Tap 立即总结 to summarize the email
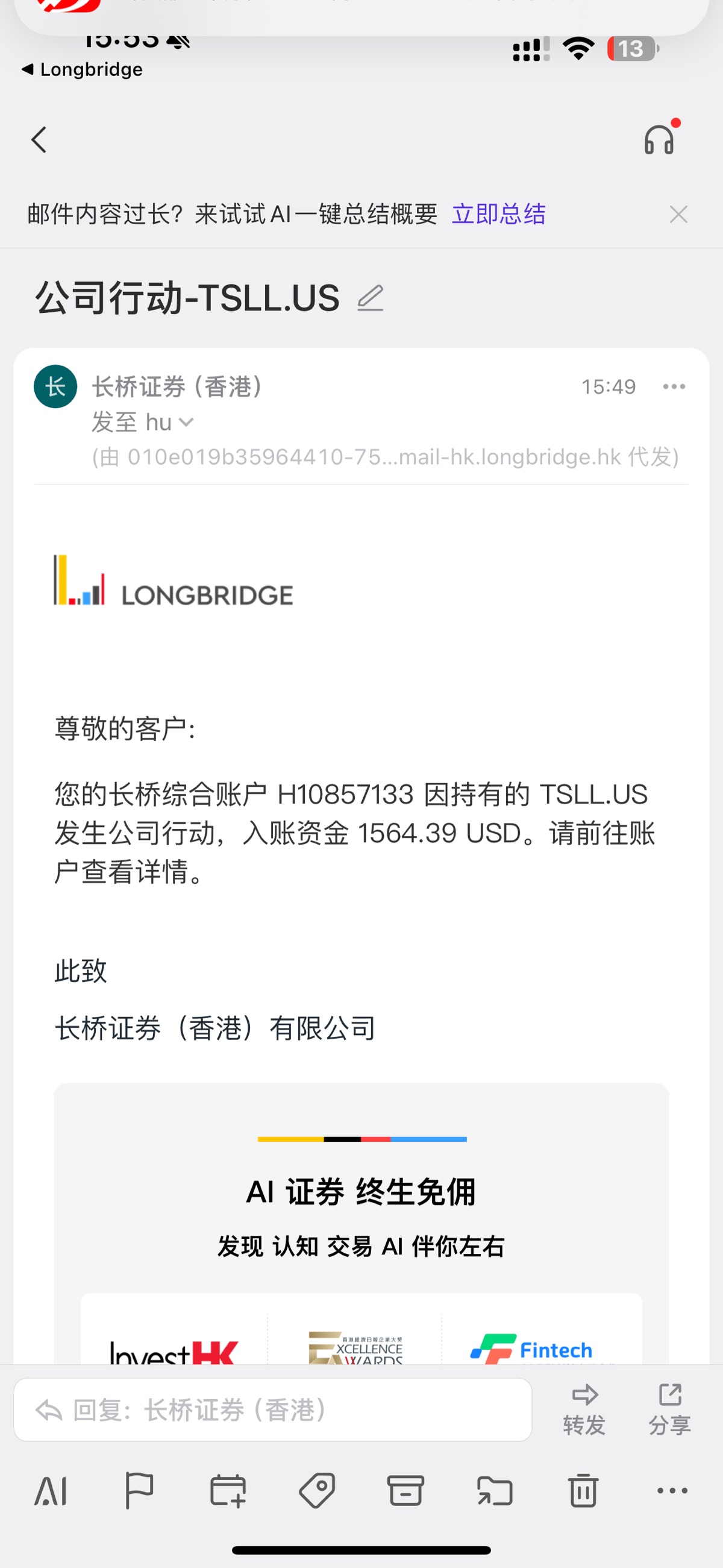Image resolution: width=723 pixels, height=1568 pixels. [x=498, y=214]
